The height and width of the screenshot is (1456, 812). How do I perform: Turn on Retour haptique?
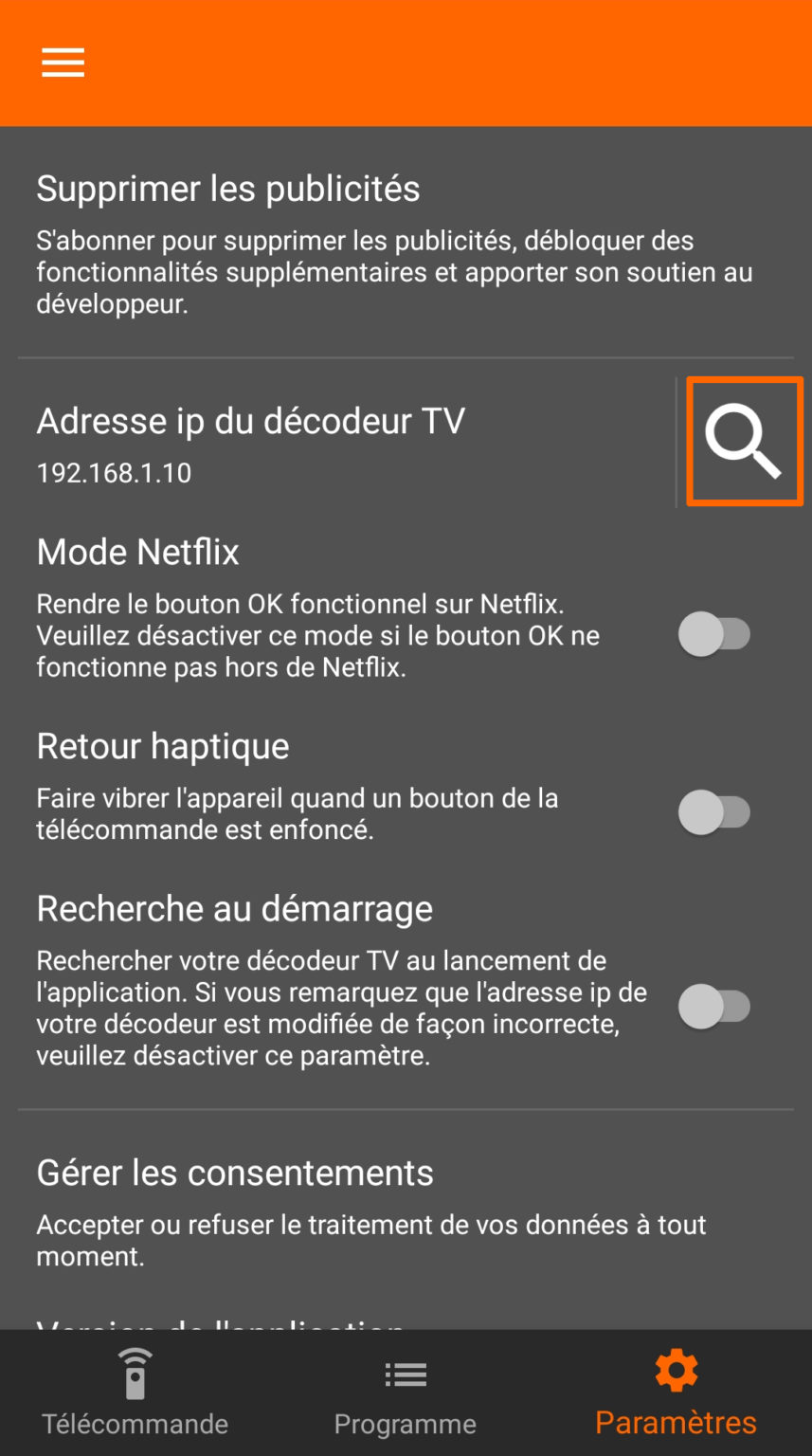(x=714, y=813)
